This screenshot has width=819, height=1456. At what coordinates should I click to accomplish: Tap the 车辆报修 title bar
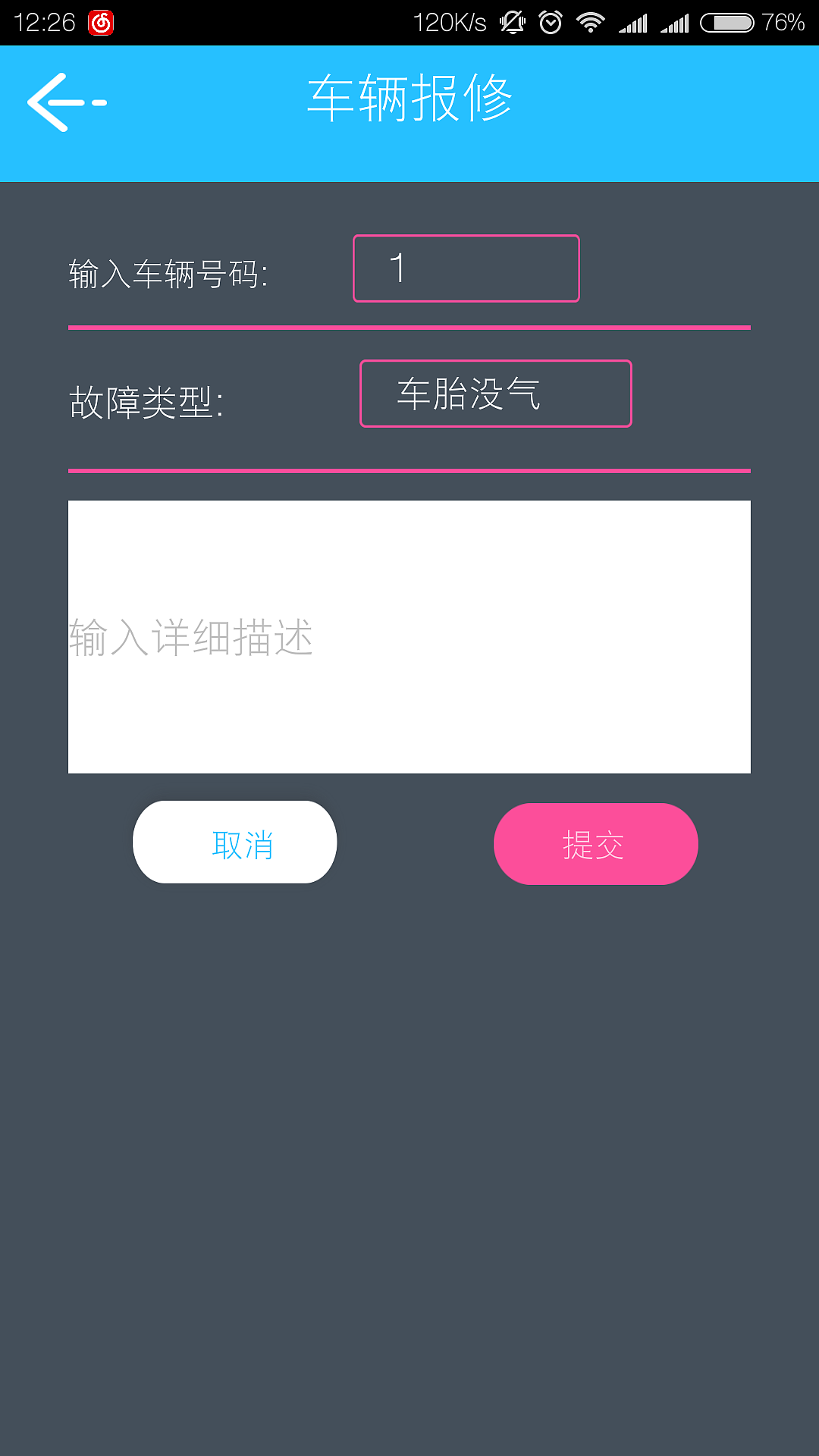409,97
